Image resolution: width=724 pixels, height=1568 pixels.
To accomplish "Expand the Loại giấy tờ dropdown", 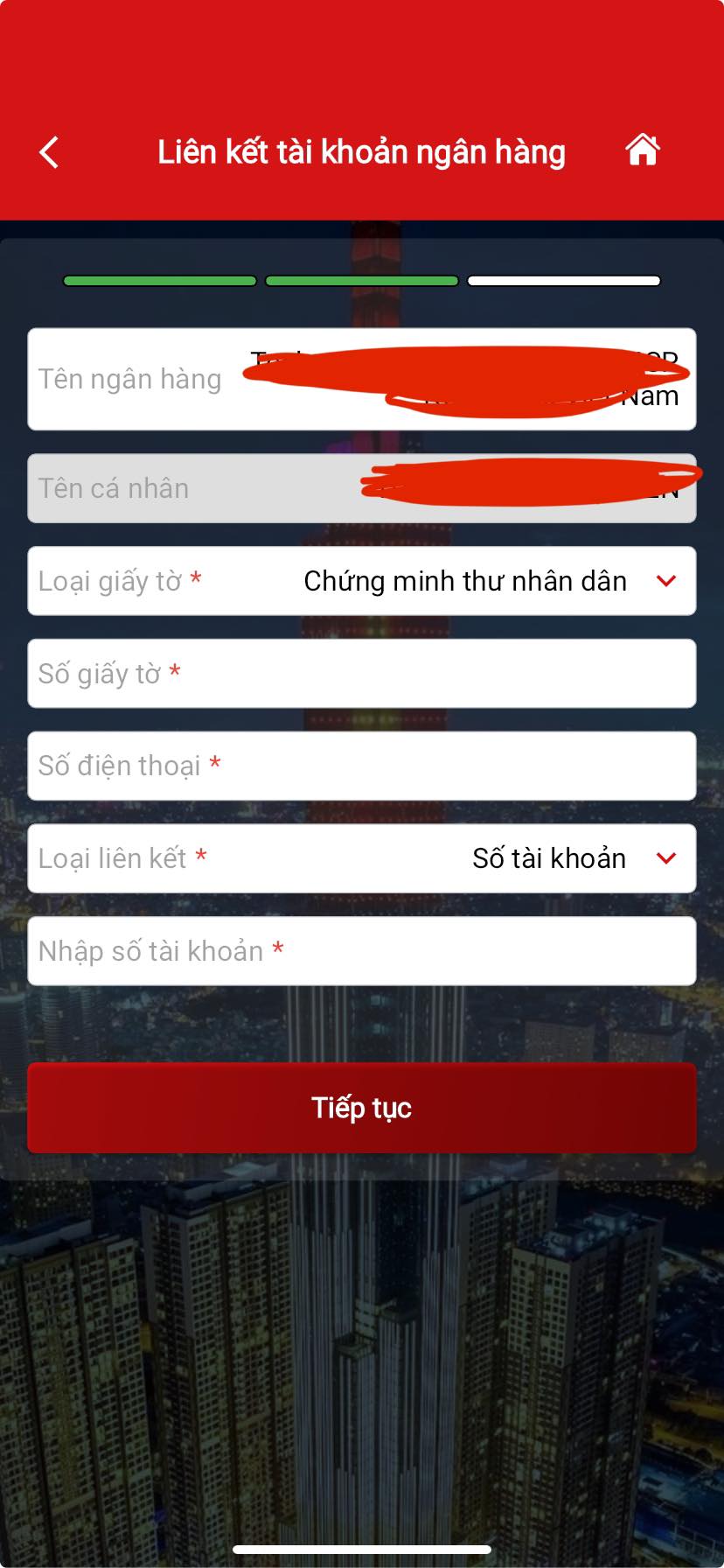I will pos(665,581).
